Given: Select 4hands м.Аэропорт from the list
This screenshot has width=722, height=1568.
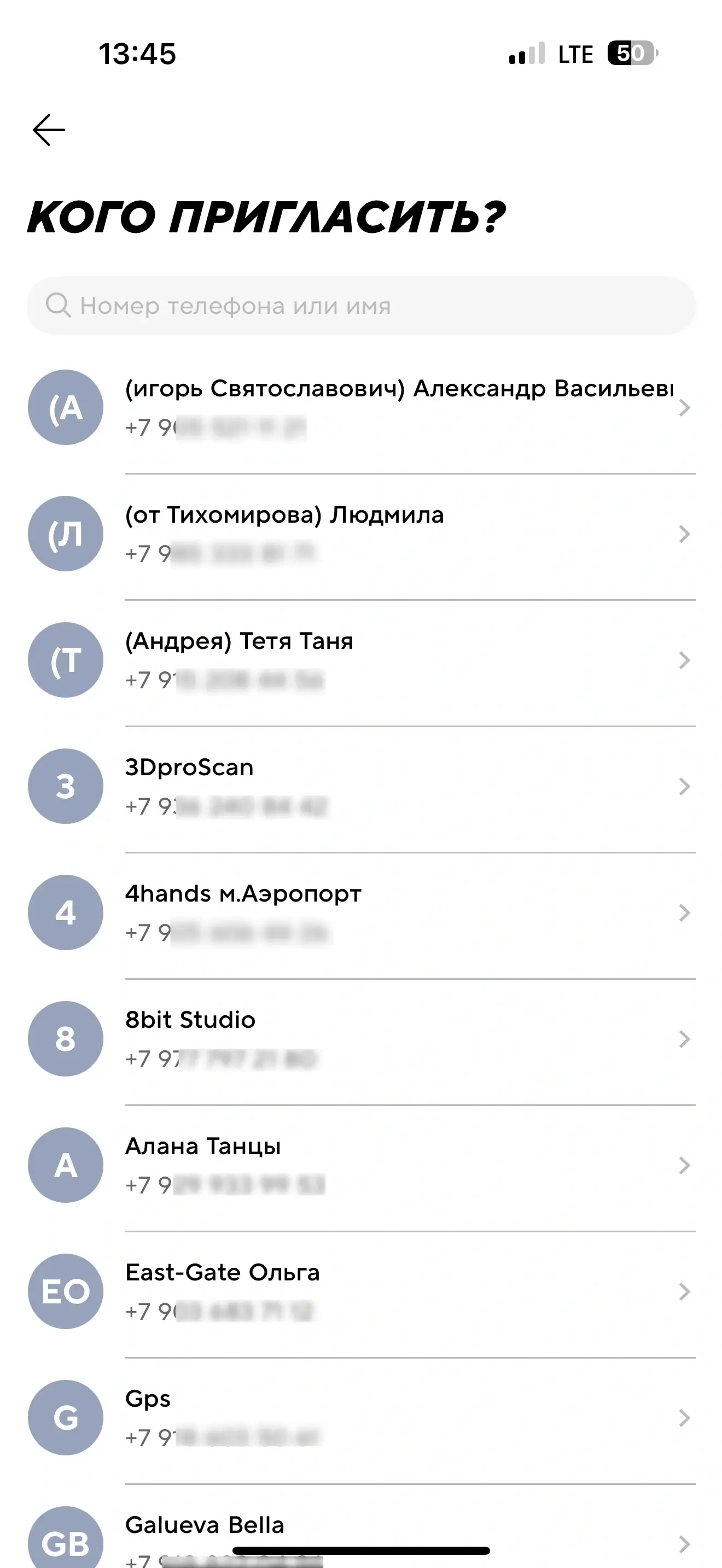Looking at the screenshot, I should point(360,912).
